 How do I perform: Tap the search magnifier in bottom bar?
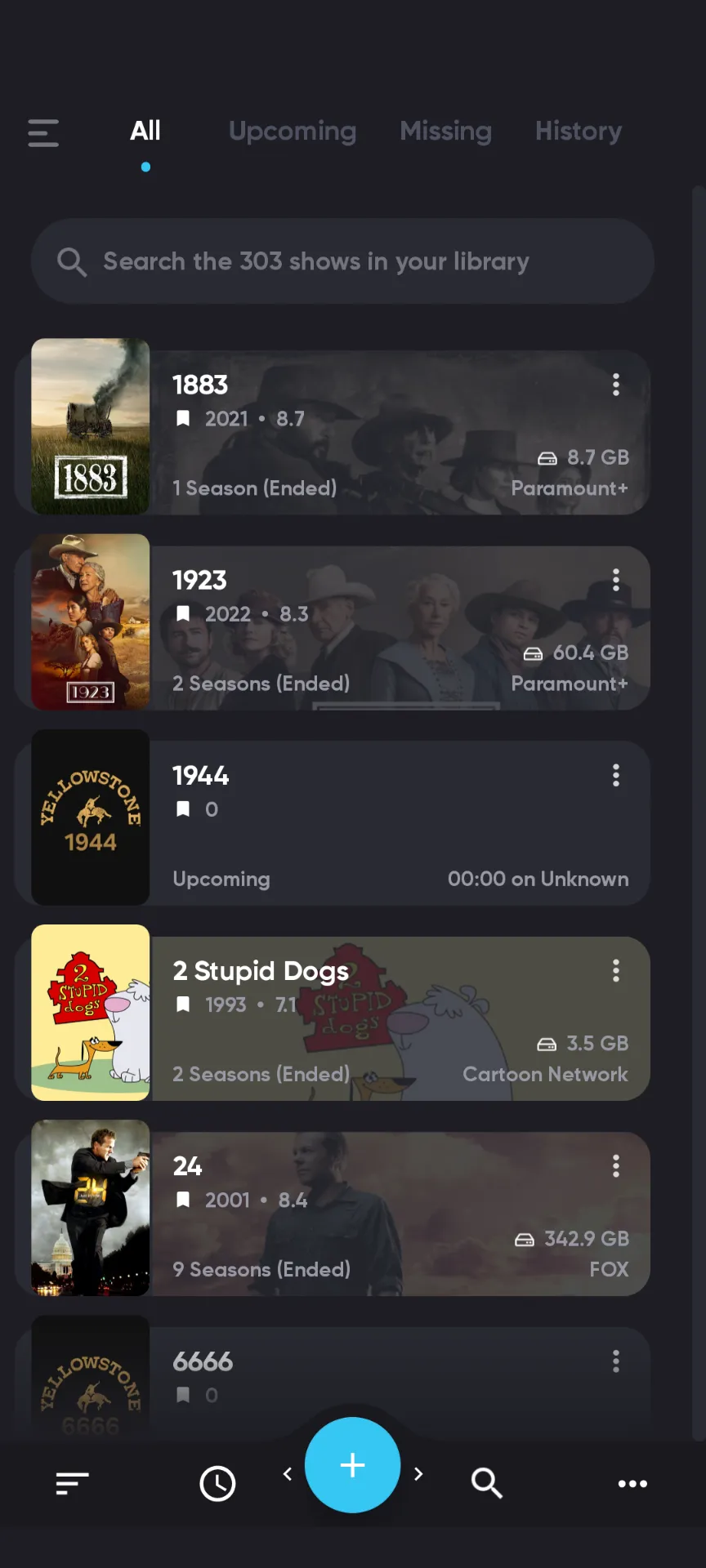pos(486,1484)
